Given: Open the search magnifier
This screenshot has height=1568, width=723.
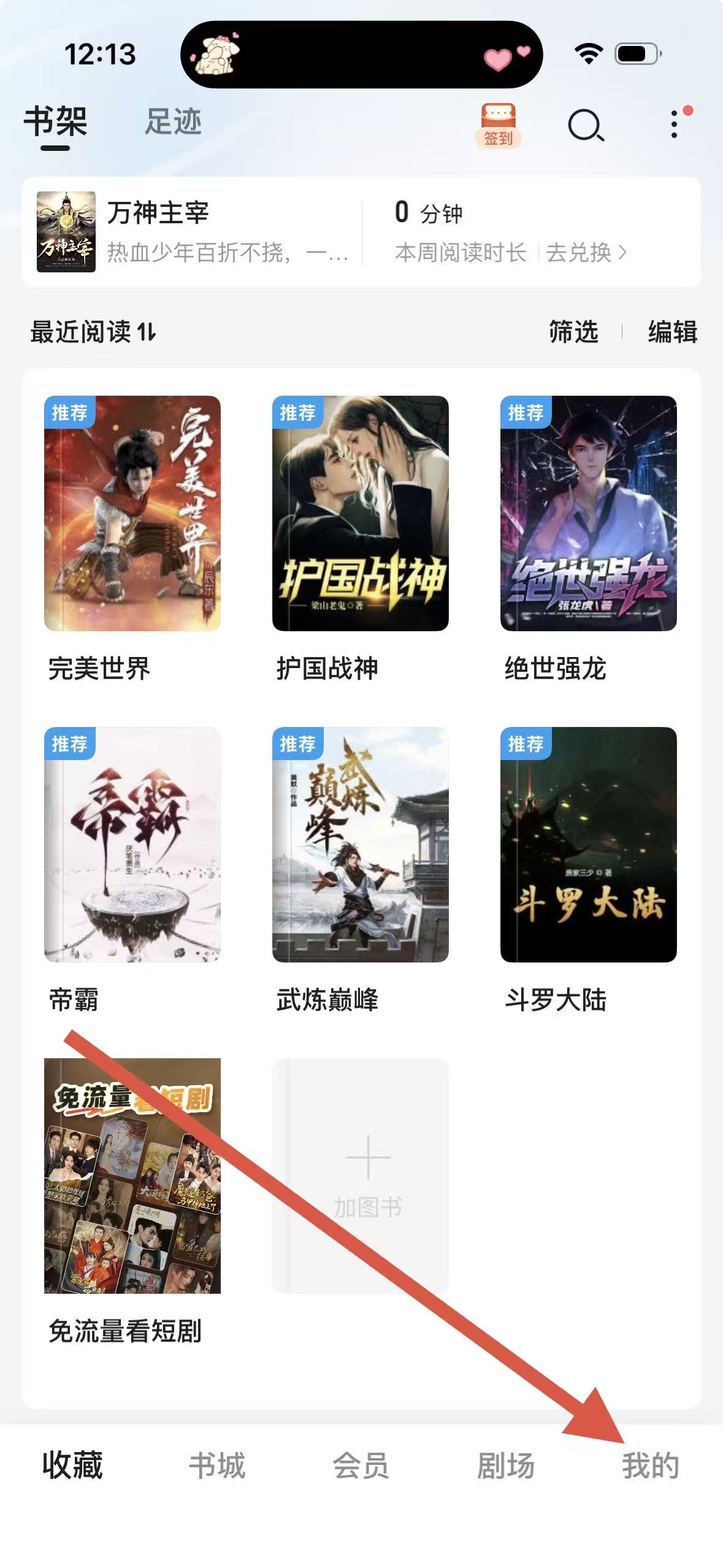Looking at the screenshot, I should coord(586,126).
